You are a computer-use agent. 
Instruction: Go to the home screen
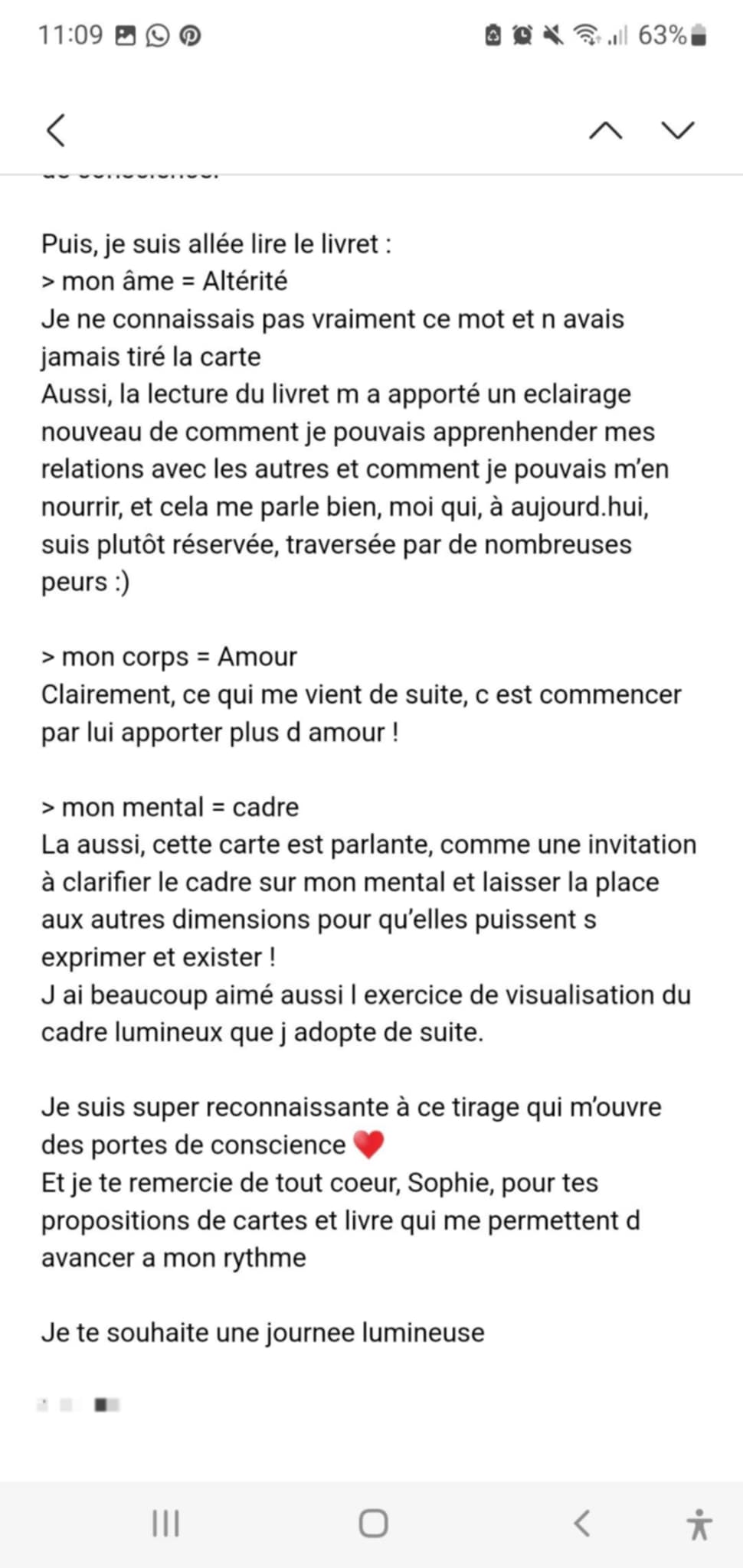[x=373, y=1523]
